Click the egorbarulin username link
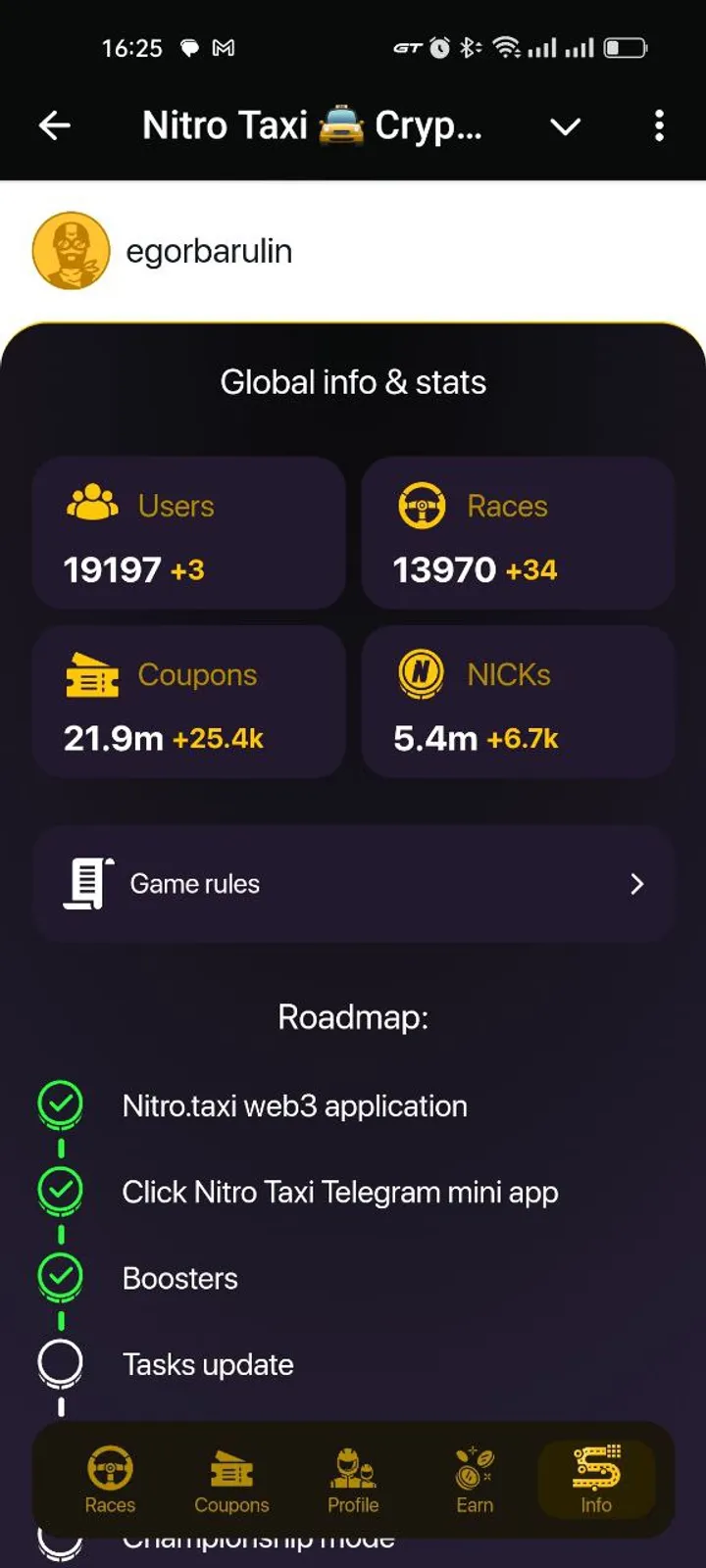 (x=209, y=251)
